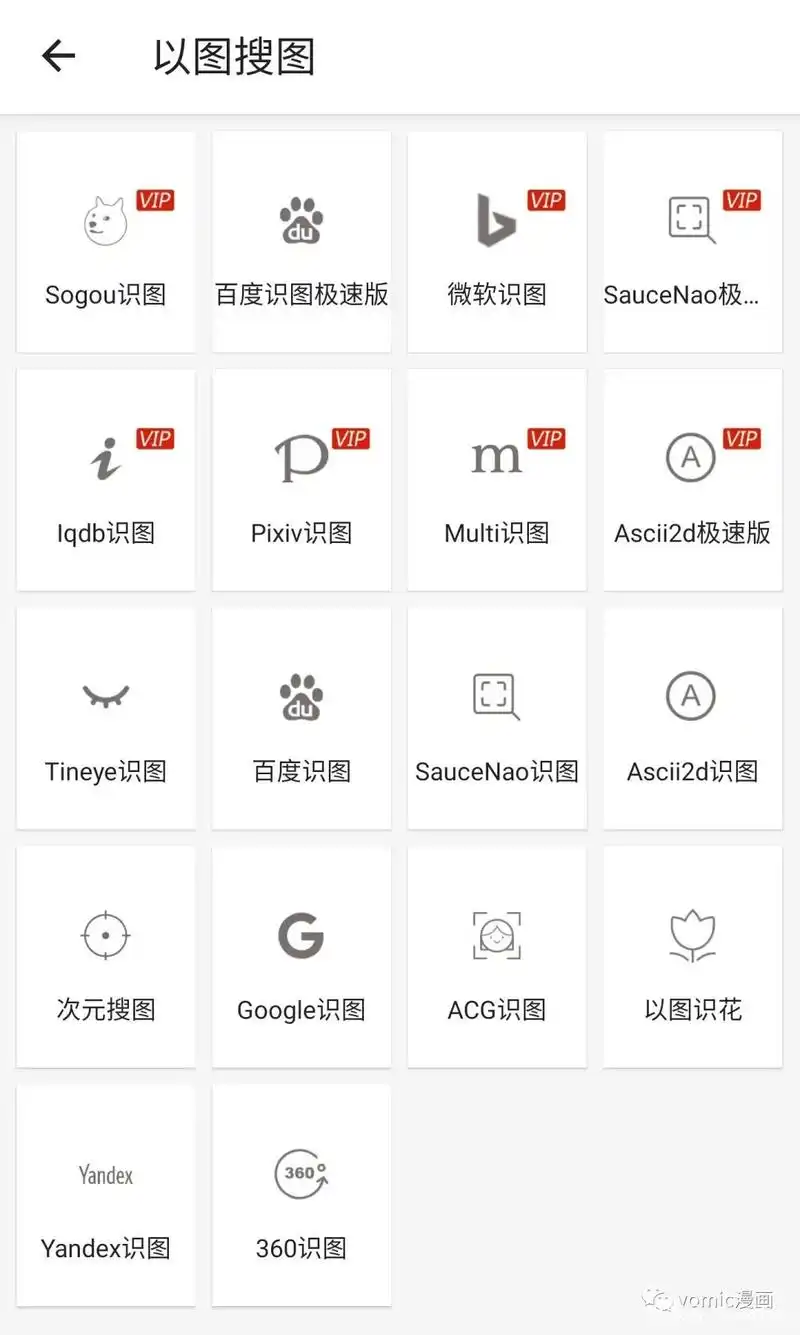Screen dimensions: 800x1335
Task: Open Multi识图 search service
Action: coord(496,480)
